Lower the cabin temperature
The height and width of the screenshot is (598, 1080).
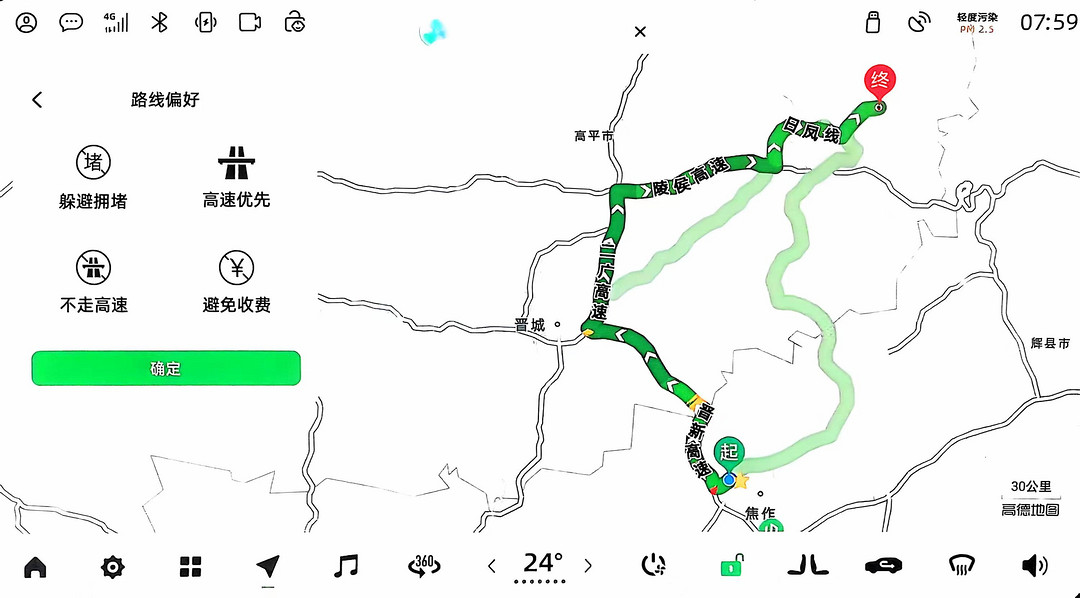click(x=492, y=566)
